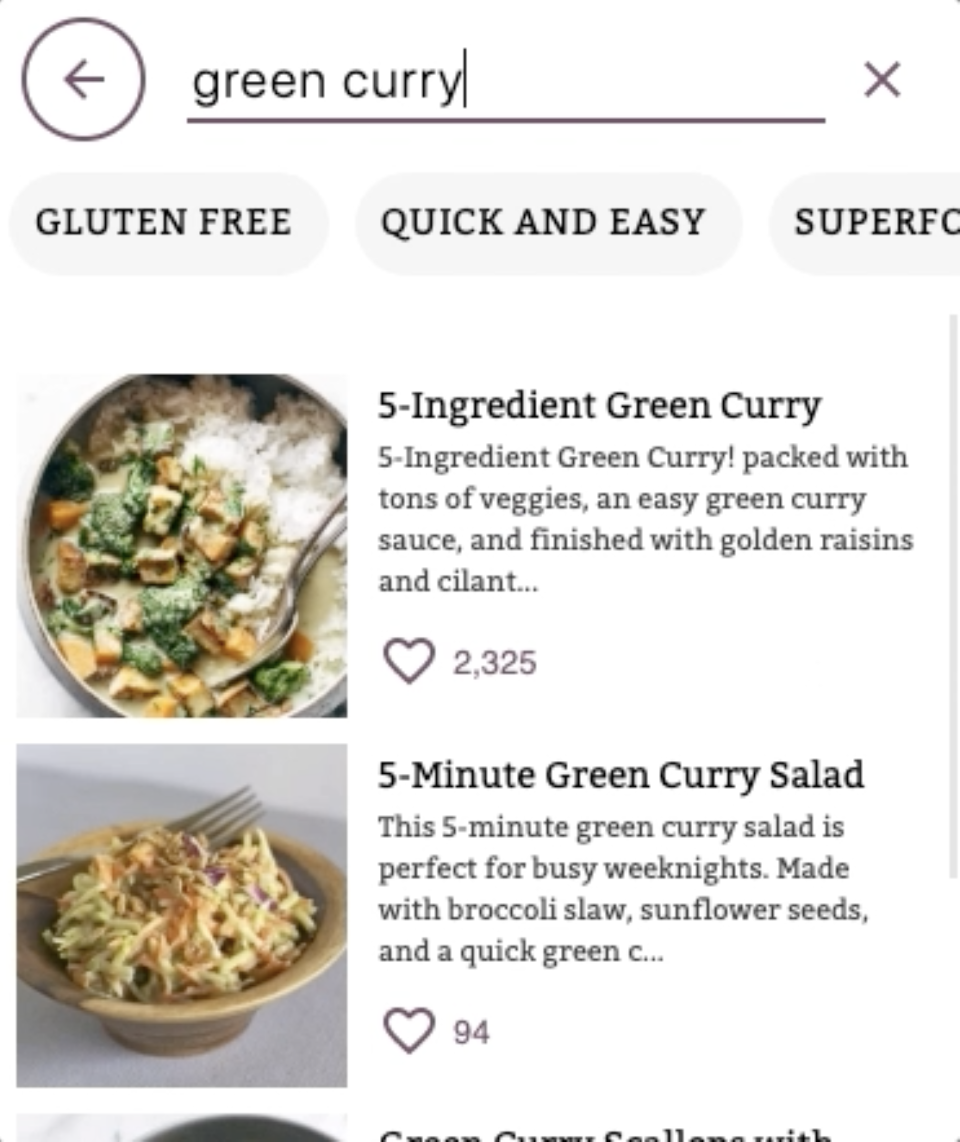Edit the green curry search field

[x=505, y=82]
